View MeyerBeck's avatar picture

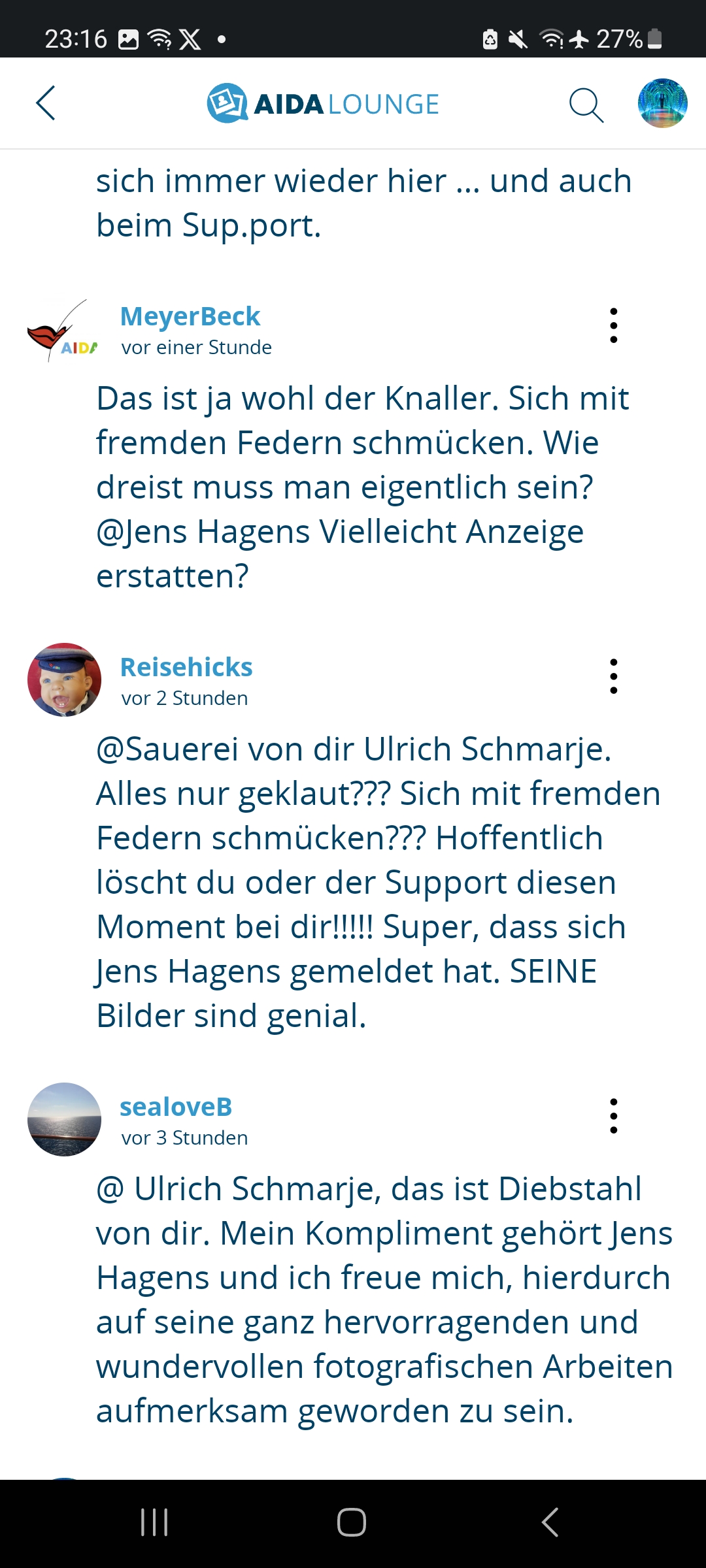coord(63,331)
